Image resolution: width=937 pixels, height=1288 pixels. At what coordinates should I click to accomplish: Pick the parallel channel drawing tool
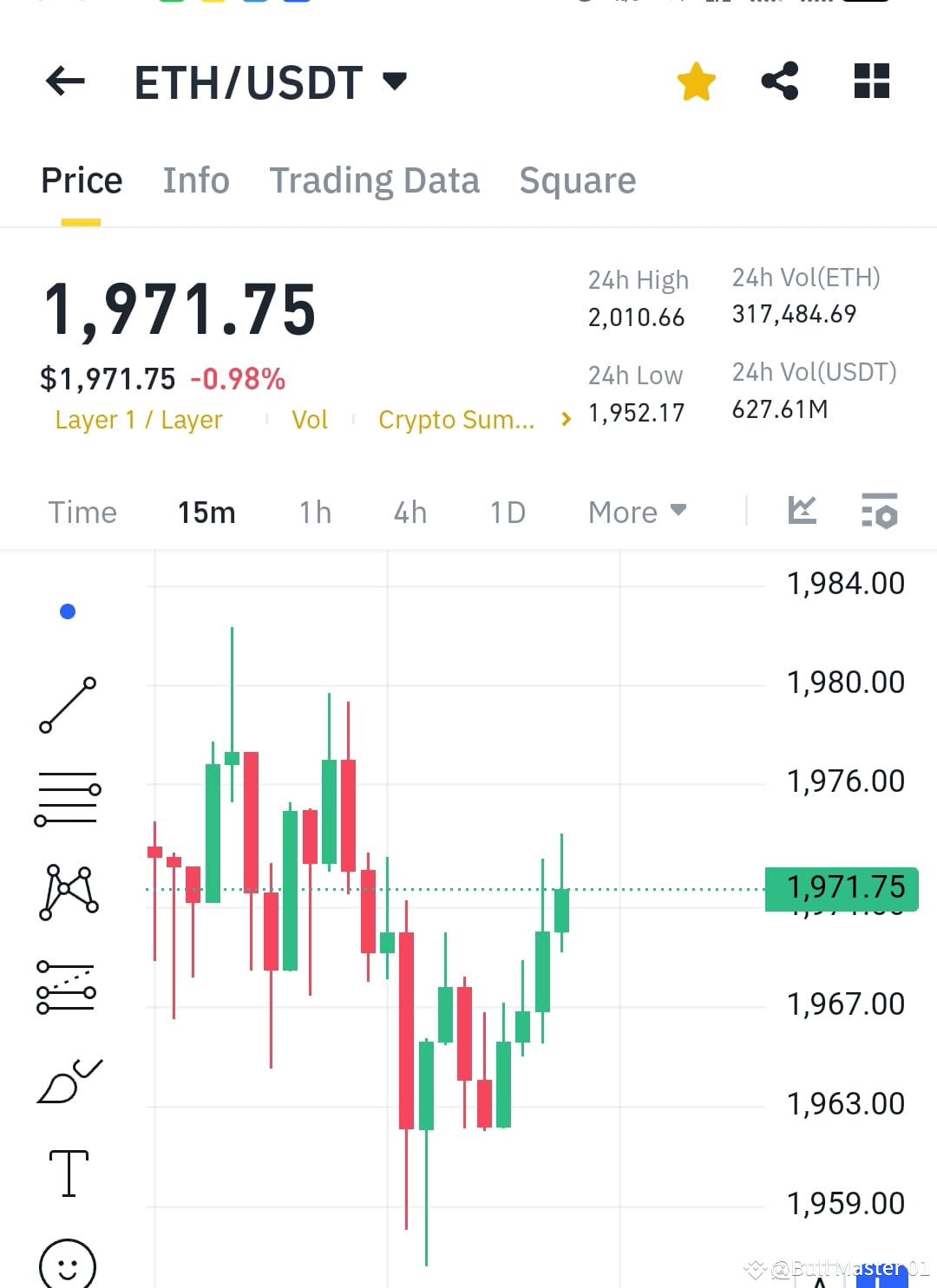[68, 989]
